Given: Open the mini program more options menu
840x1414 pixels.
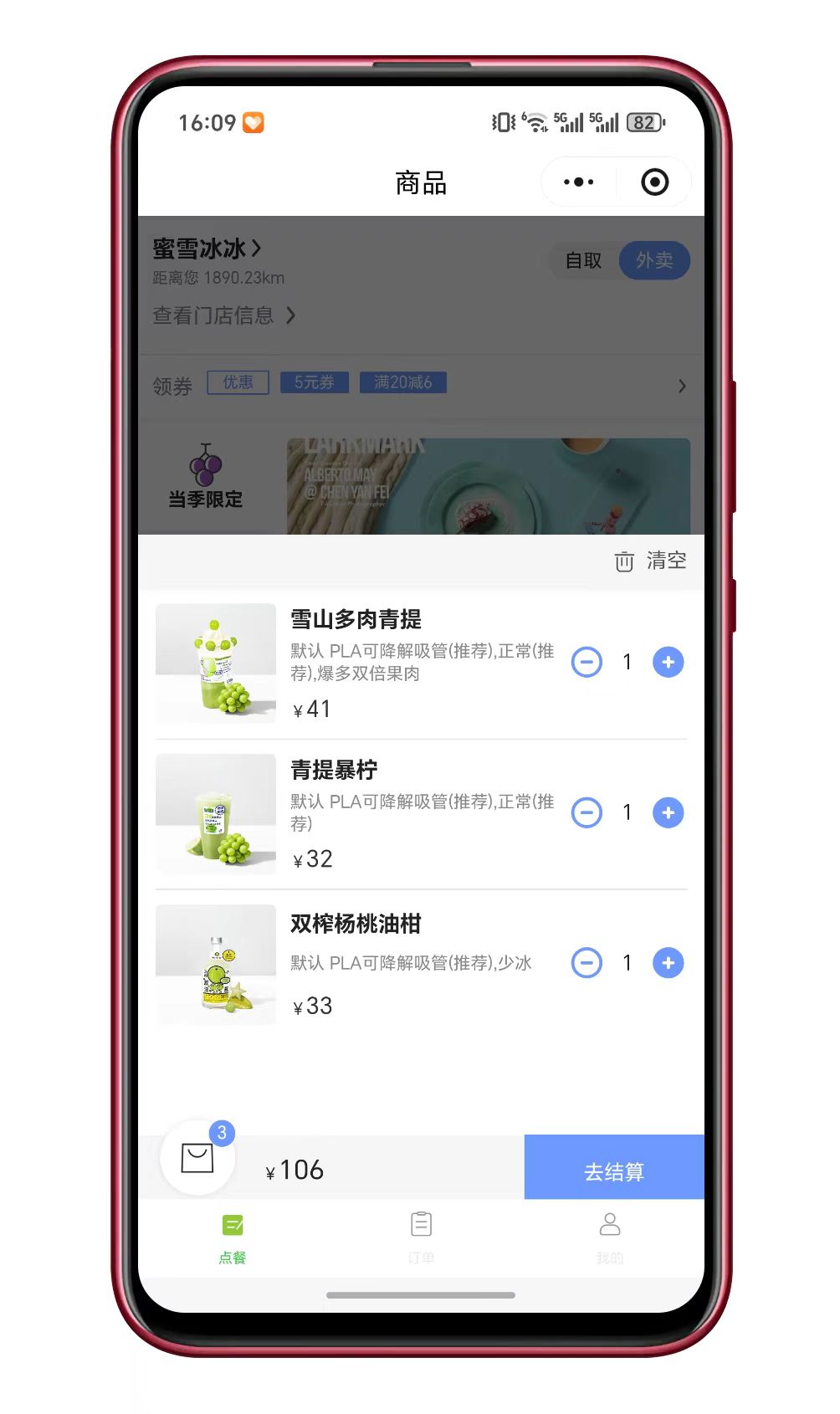Looking at the screenshot, I should pyautogui.click(x=578, y=182).
